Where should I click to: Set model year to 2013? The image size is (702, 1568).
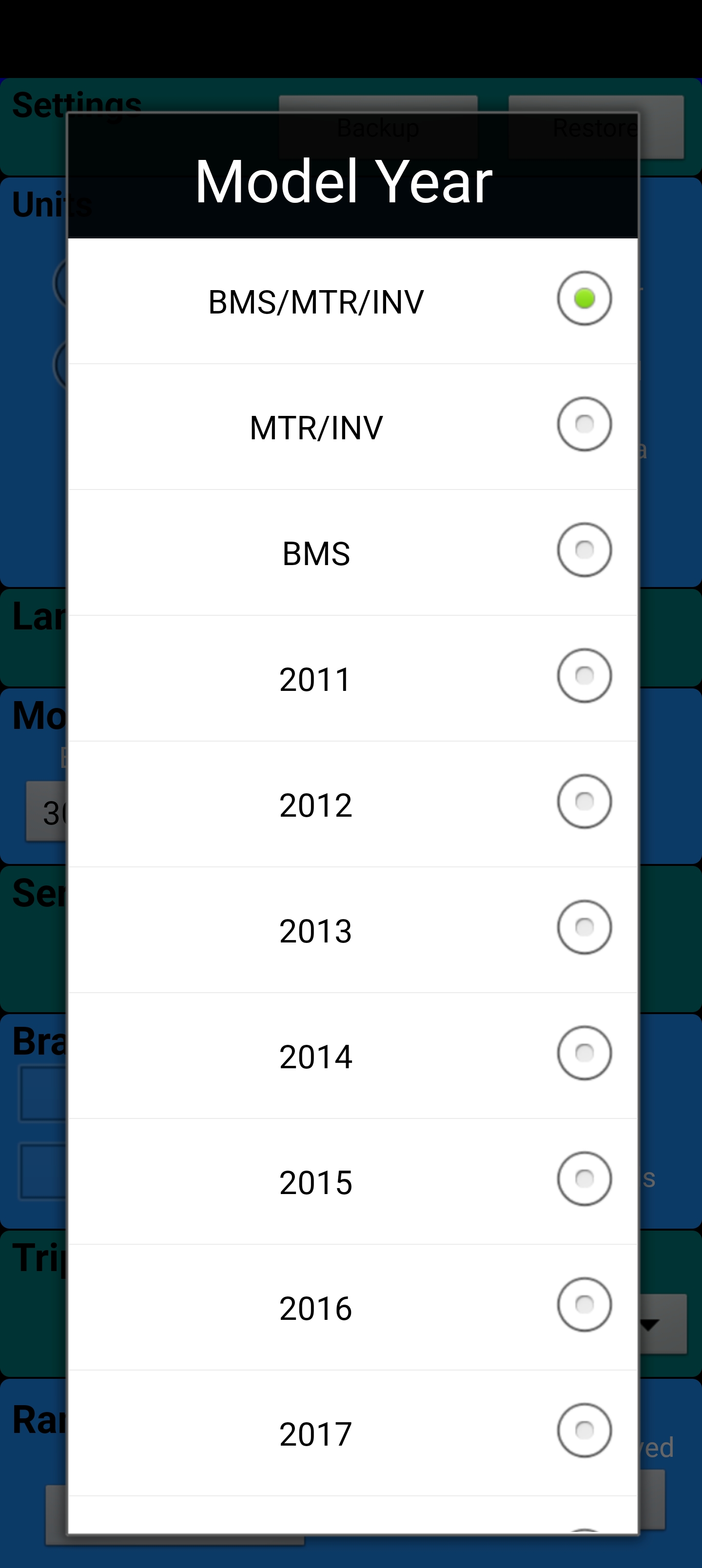click(x=352, y=929)
